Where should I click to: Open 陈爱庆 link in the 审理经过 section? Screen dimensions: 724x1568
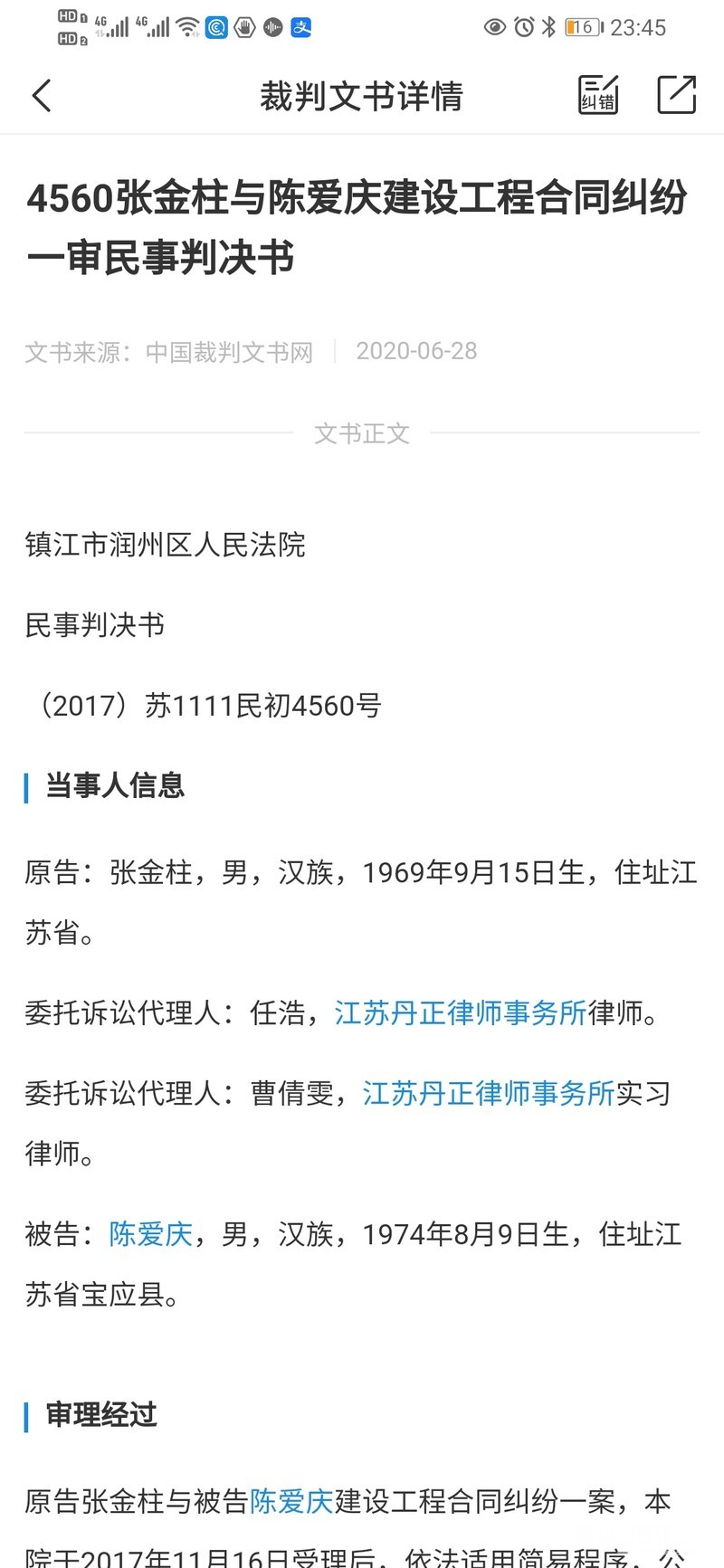pos(291,1502)
